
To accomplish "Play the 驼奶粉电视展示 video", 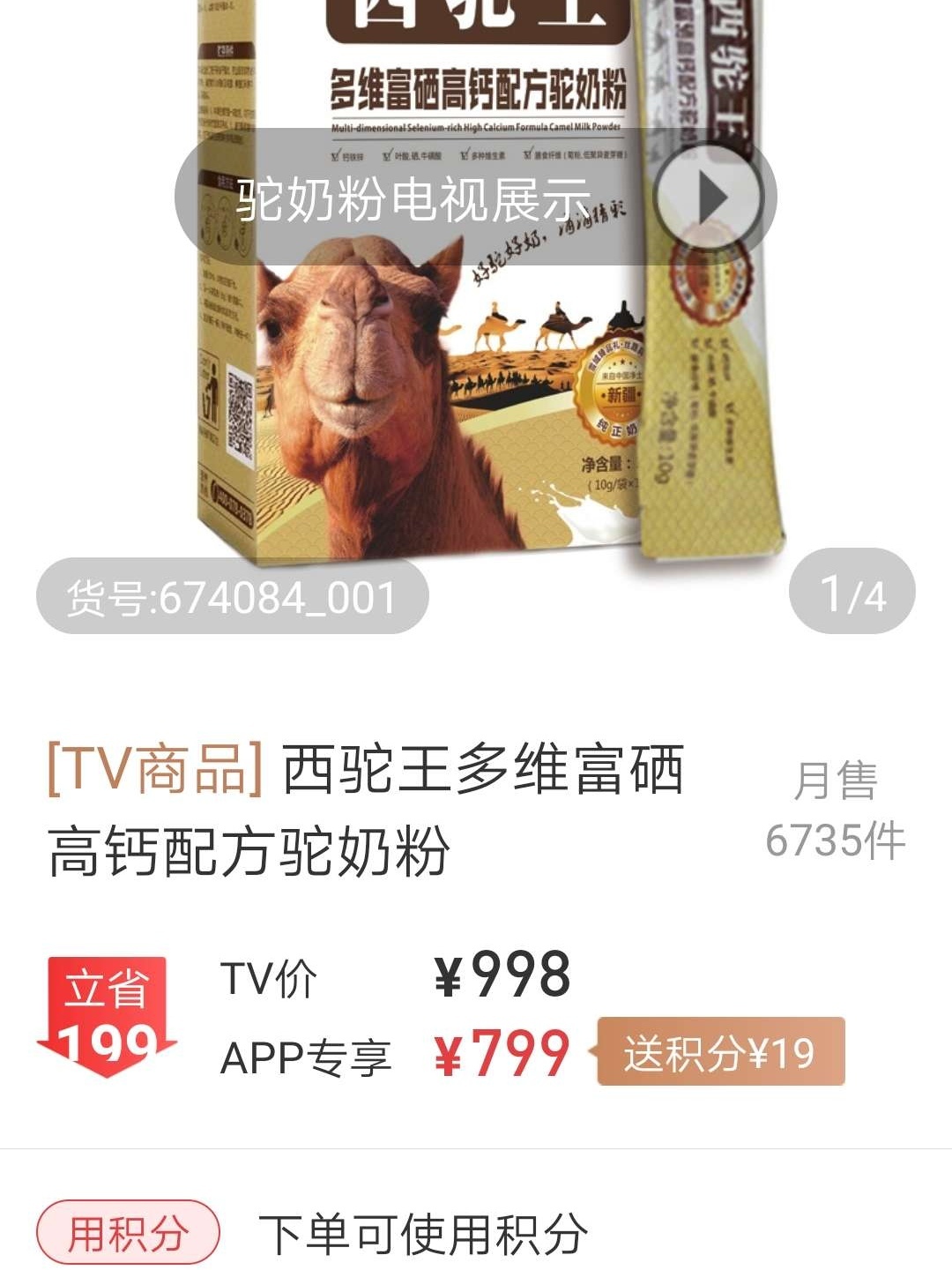I will click(710, 198).
